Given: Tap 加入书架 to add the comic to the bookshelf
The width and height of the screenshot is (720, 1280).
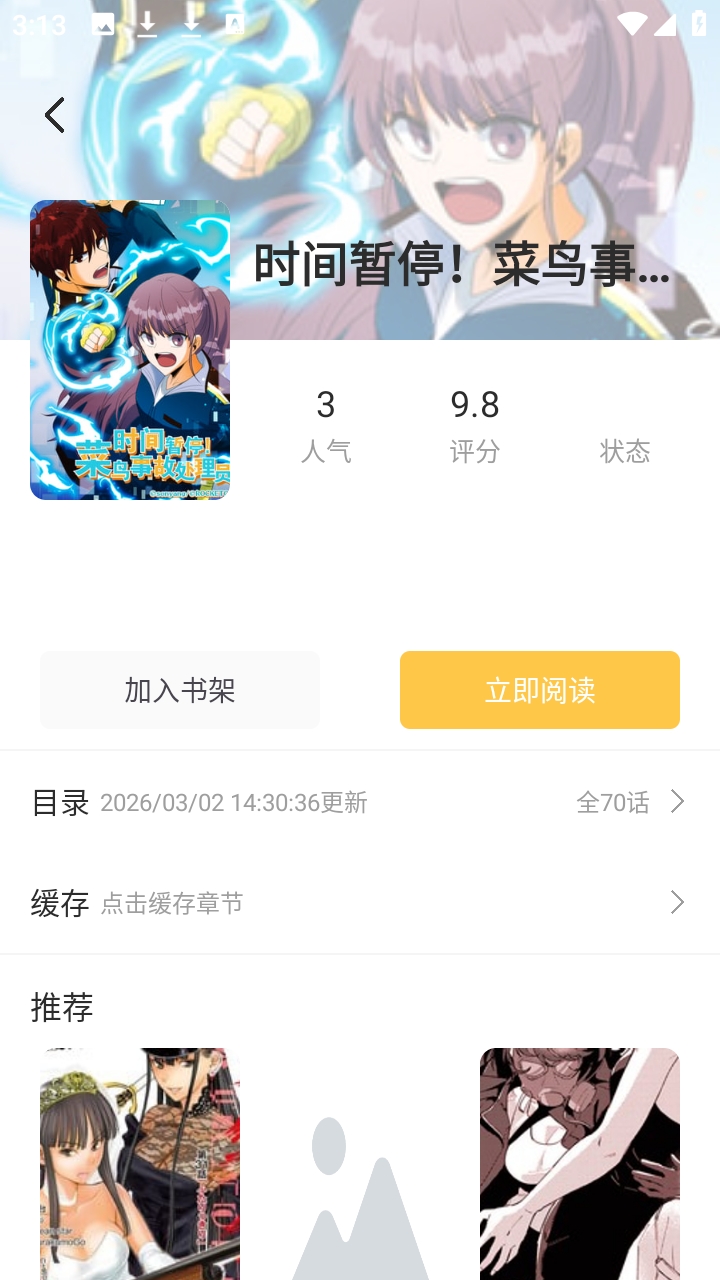Looking at the screenshot, I should [180, 690].
